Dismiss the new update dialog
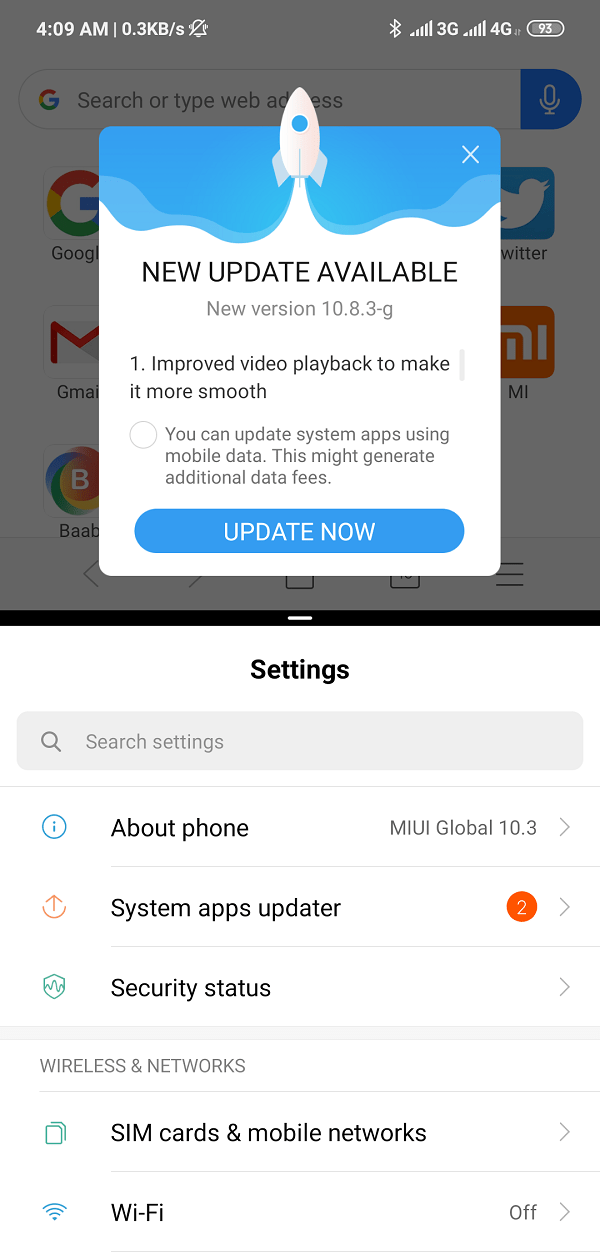 470,154
